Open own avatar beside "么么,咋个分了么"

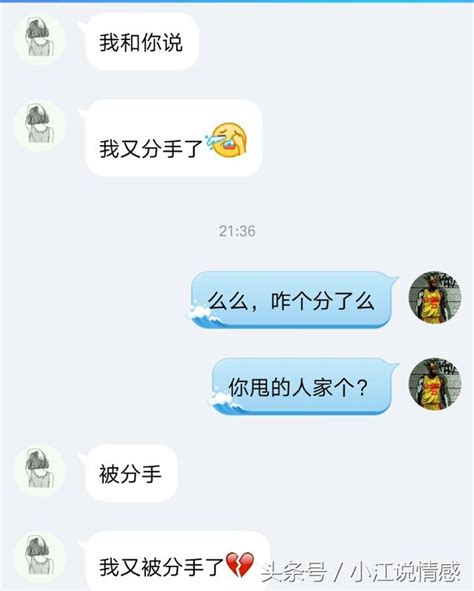pyautogui.click(x=435, y=297)
